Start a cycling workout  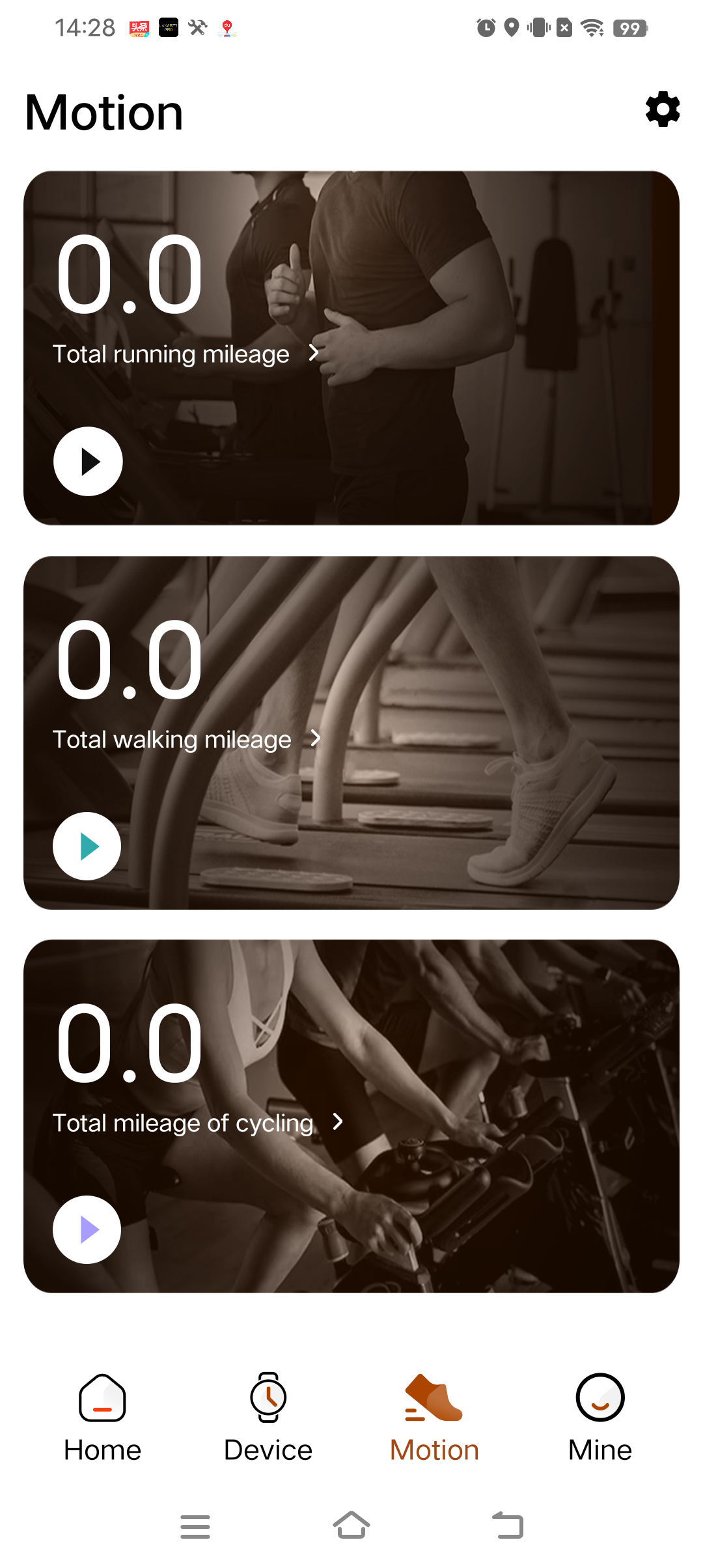point(87,1230)
